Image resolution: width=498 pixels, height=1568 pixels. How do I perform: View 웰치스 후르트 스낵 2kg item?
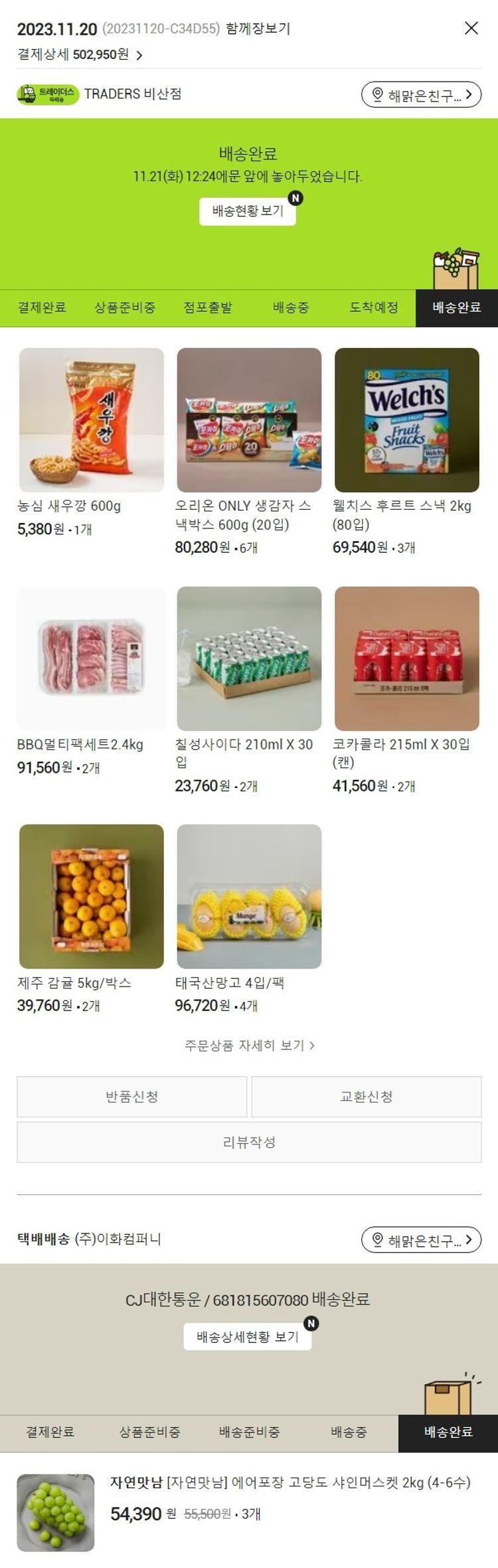click(406, 420)
